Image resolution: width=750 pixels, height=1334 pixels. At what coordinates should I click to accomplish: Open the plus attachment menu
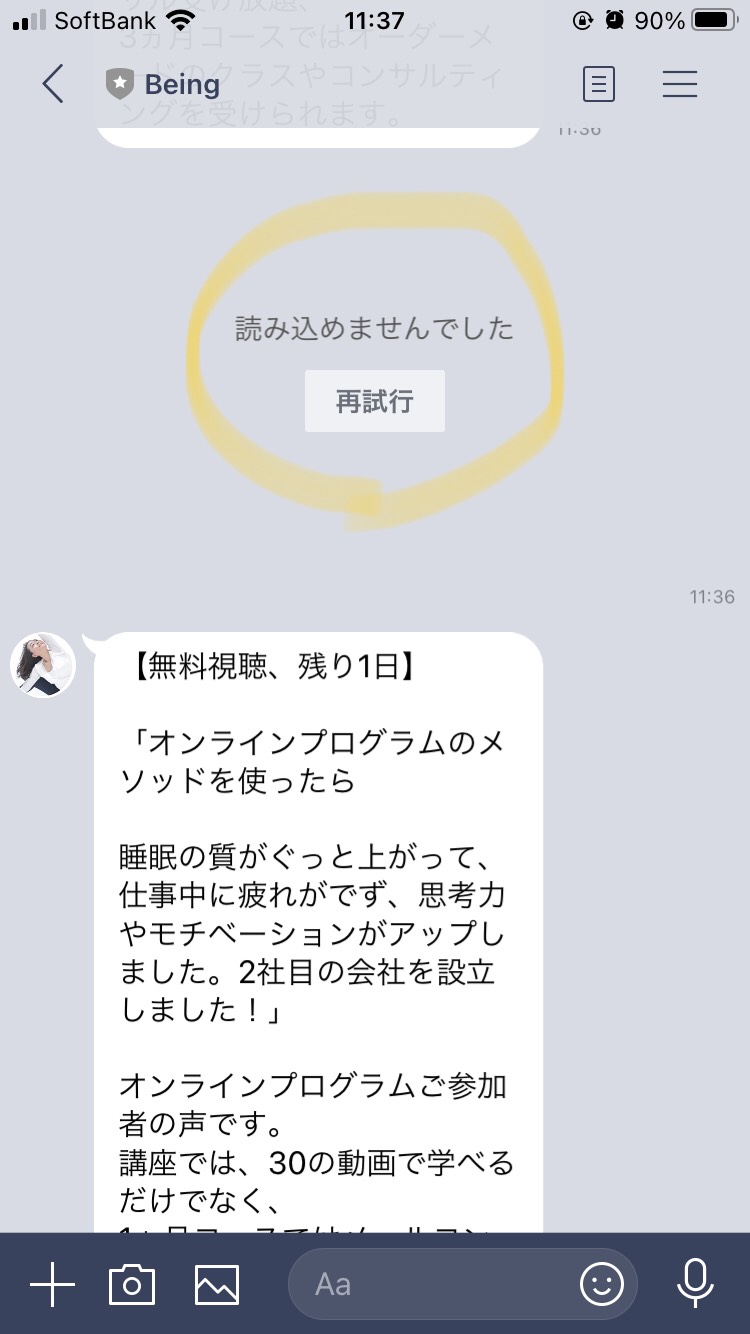pos(52,1284)
